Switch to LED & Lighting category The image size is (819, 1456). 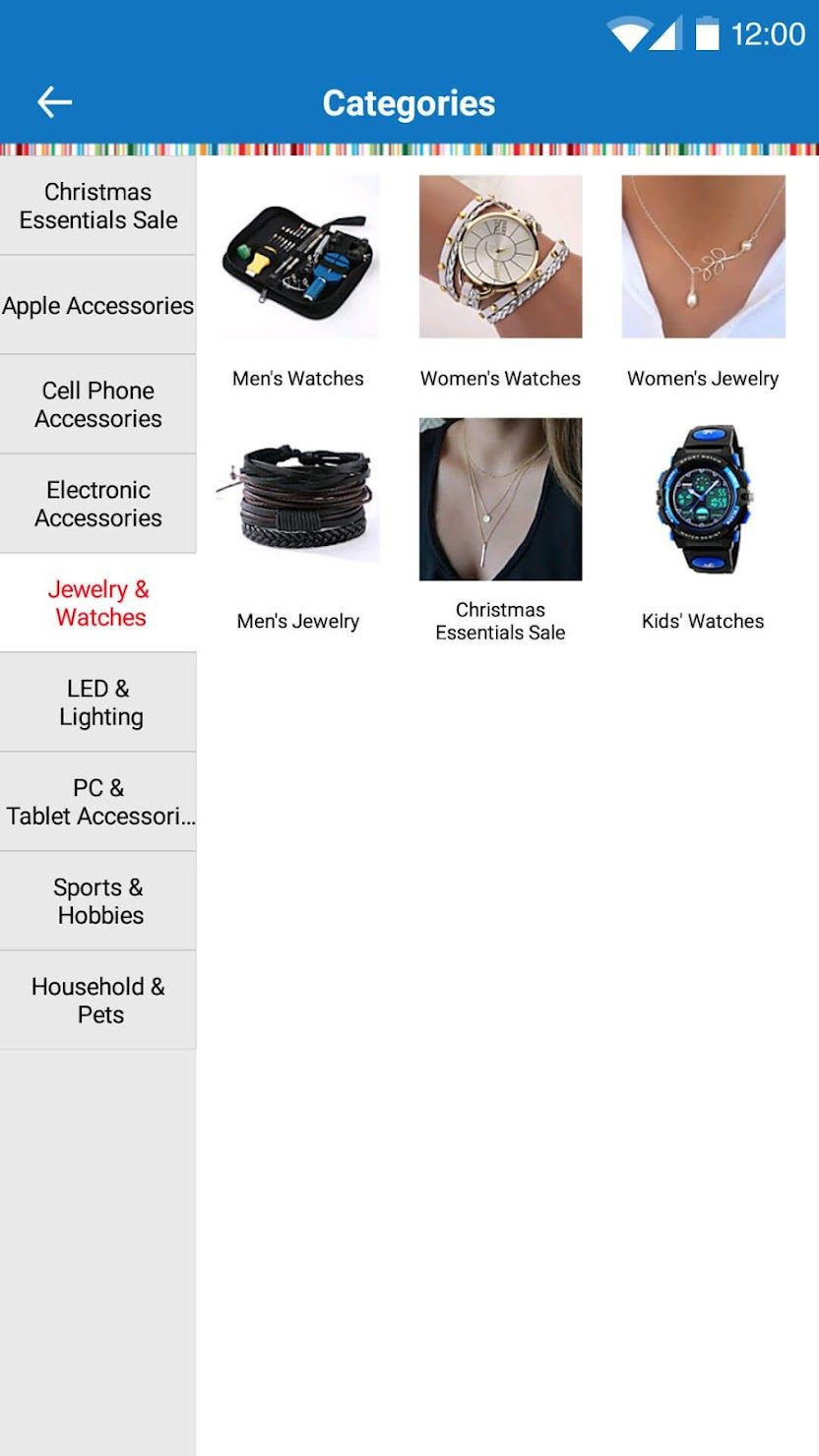(98, 702)
